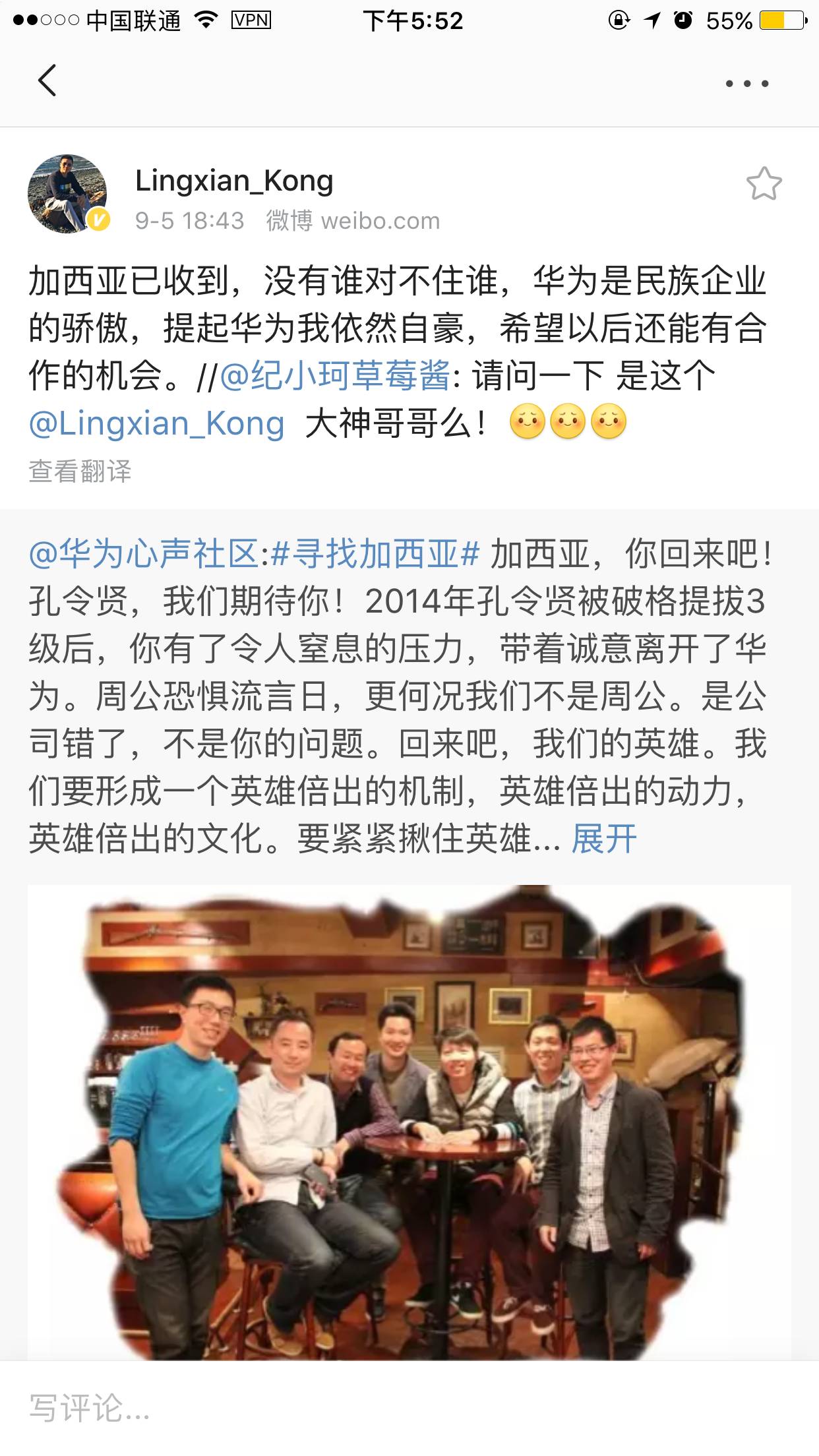The image size is (819, 1456).
Task: Open Lingxian_Kong's profile avatar
Action: pyautogui.click(x=67, y=194)
